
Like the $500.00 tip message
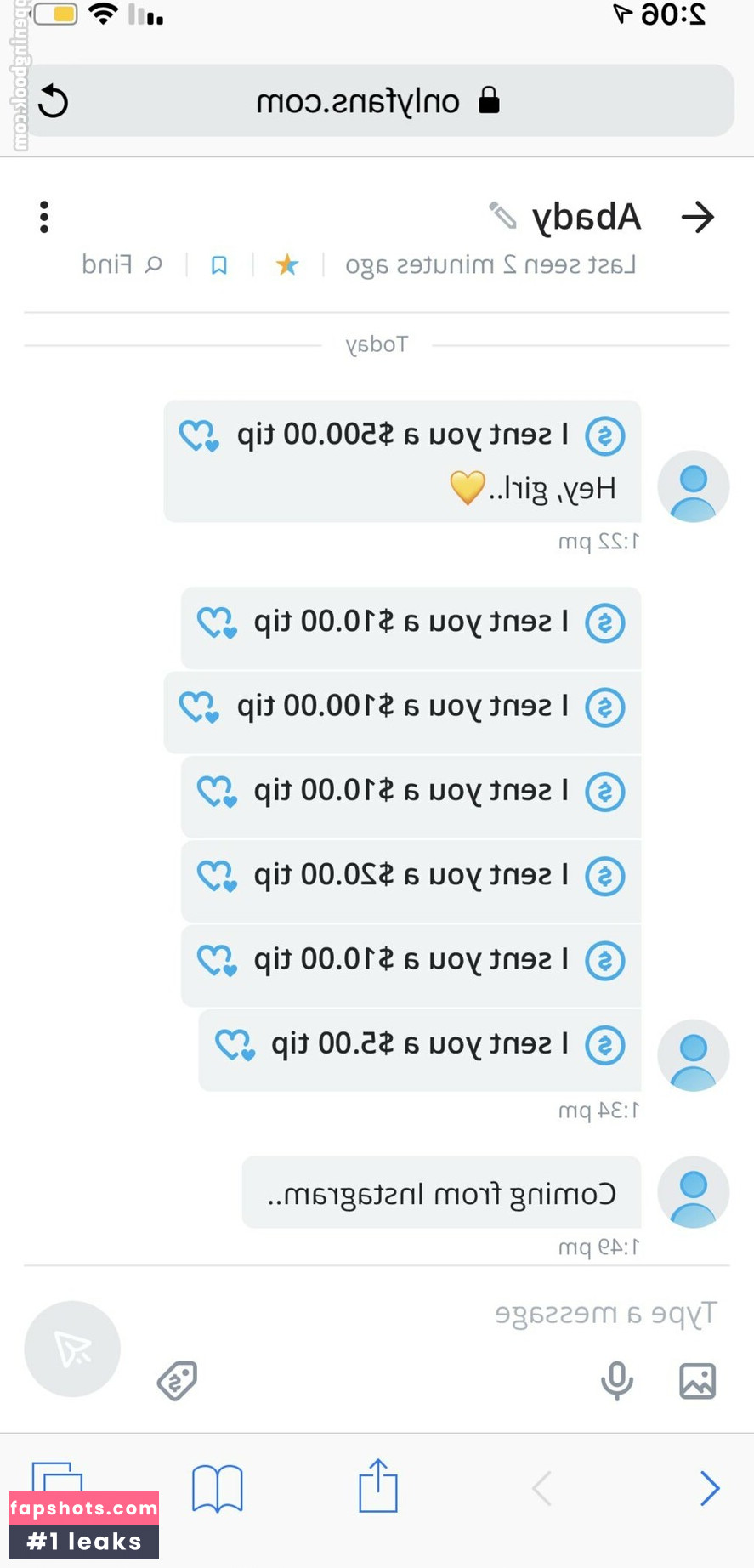point(199,436)
